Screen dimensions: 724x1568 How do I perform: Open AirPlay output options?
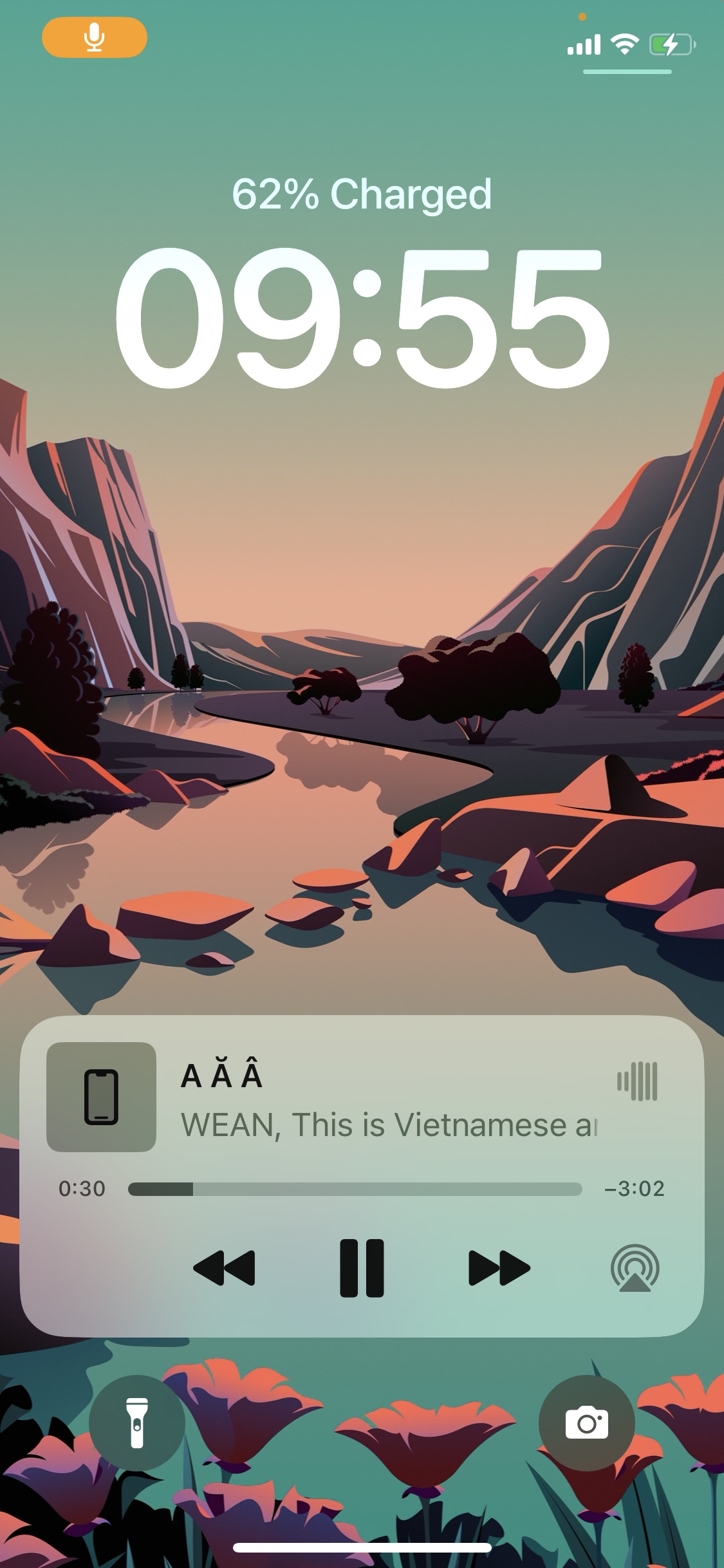(635, 1267)
